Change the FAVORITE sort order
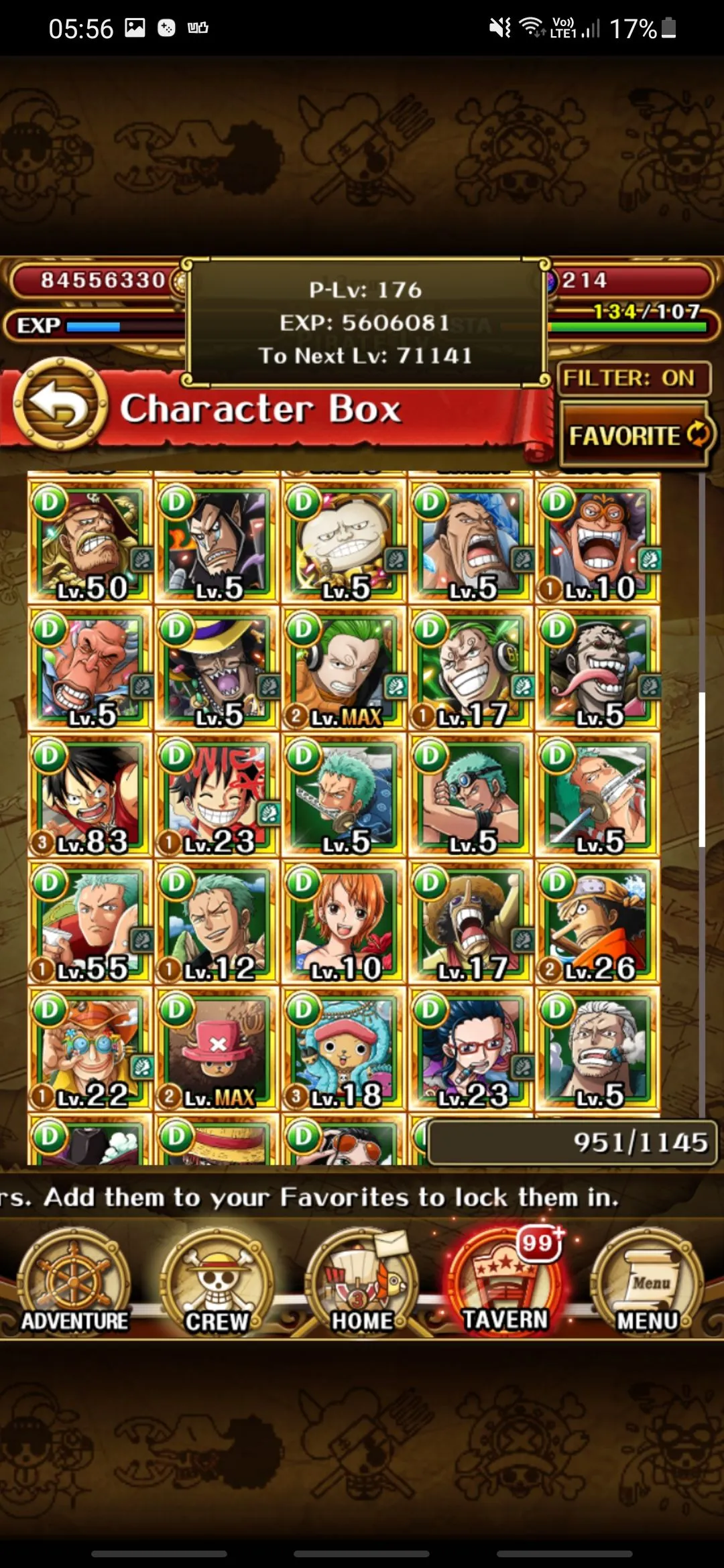Image resolution: width=724 pixels, height=1568 pixels. [636, 436]
